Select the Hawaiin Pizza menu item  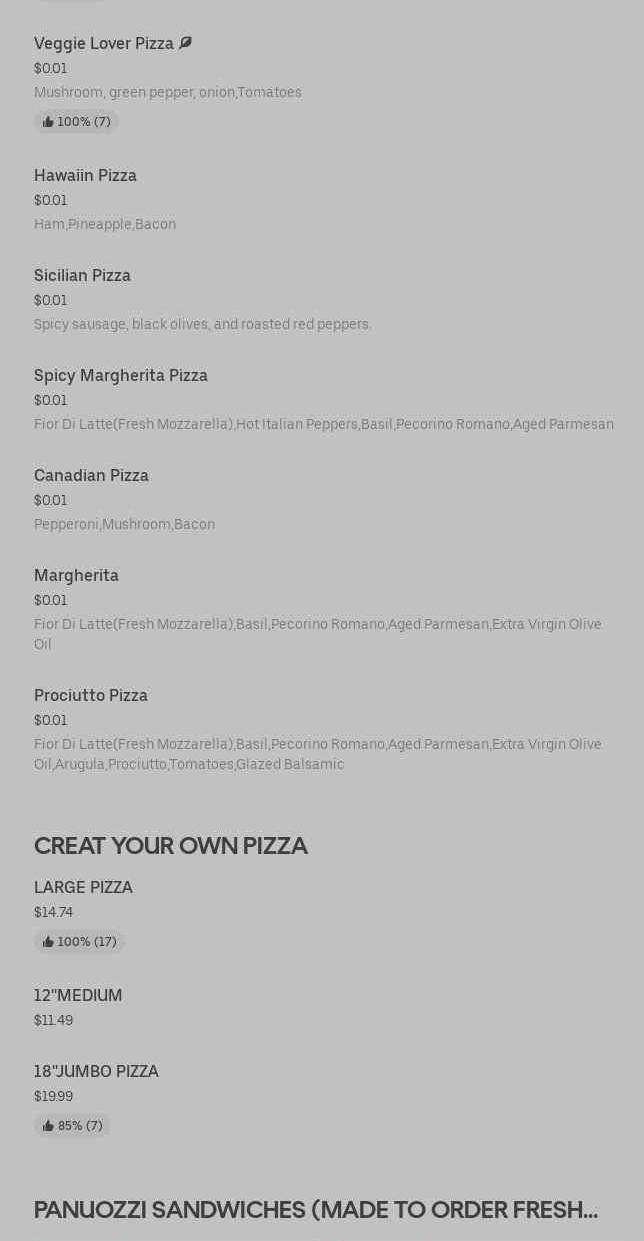tap(322, 200)
